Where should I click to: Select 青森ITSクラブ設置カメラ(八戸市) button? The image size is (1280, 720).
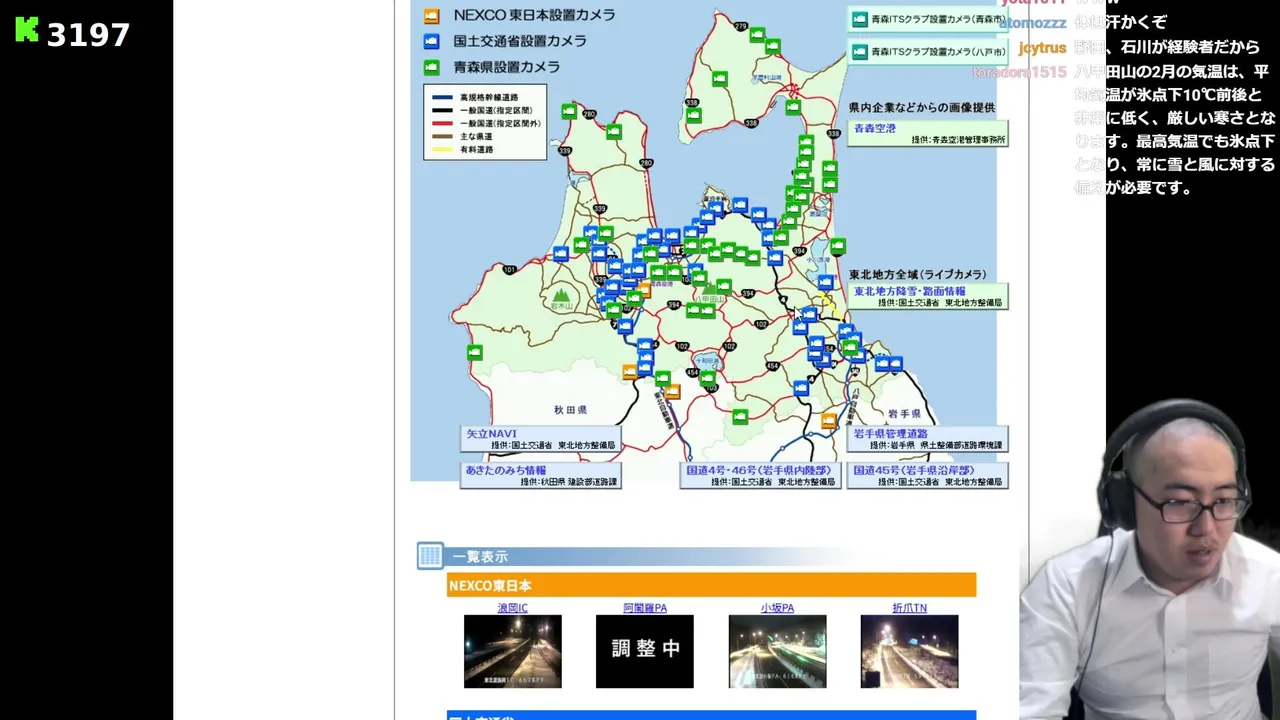[927, 51]
